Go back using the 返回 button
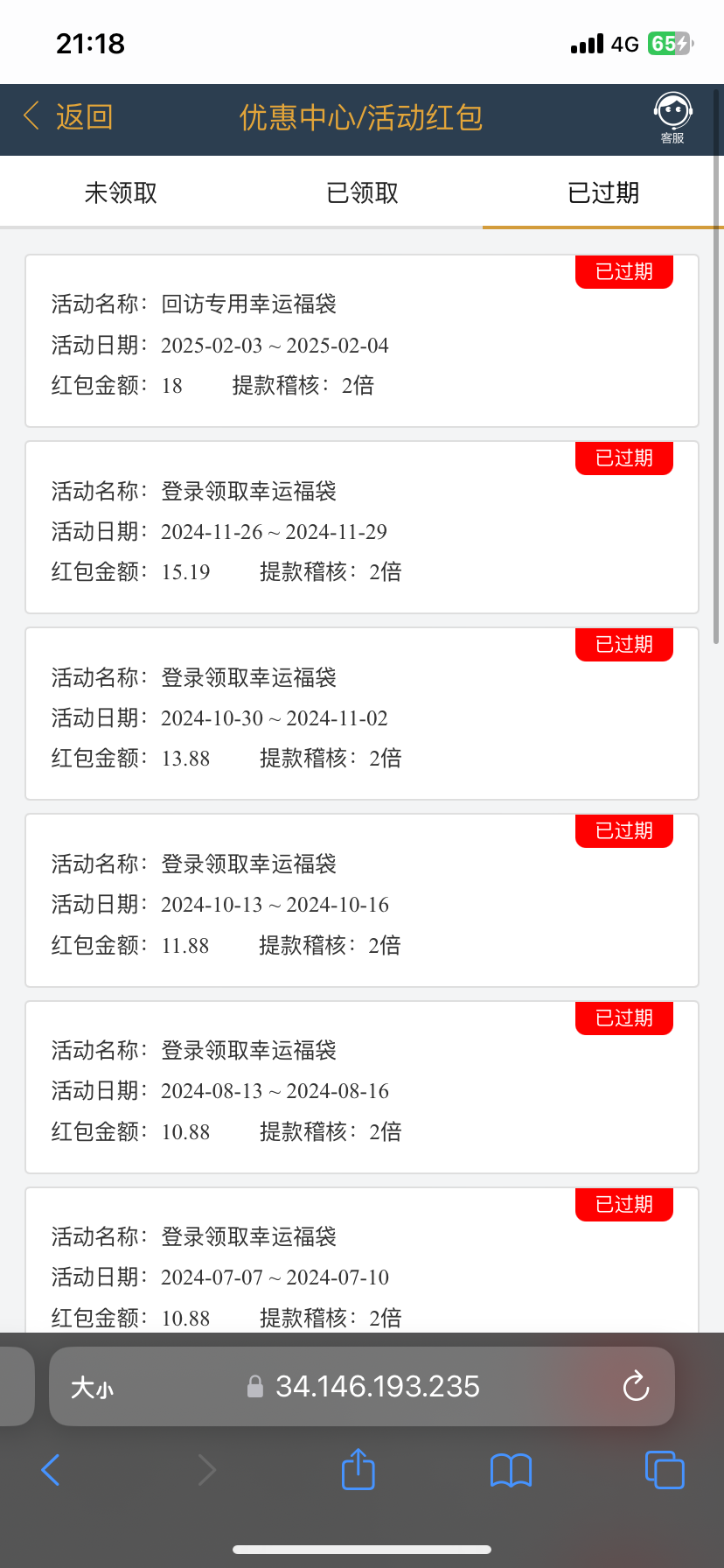Image resolution: width=724 pixels, height=1568 pixels. click(x=68, y=116)
